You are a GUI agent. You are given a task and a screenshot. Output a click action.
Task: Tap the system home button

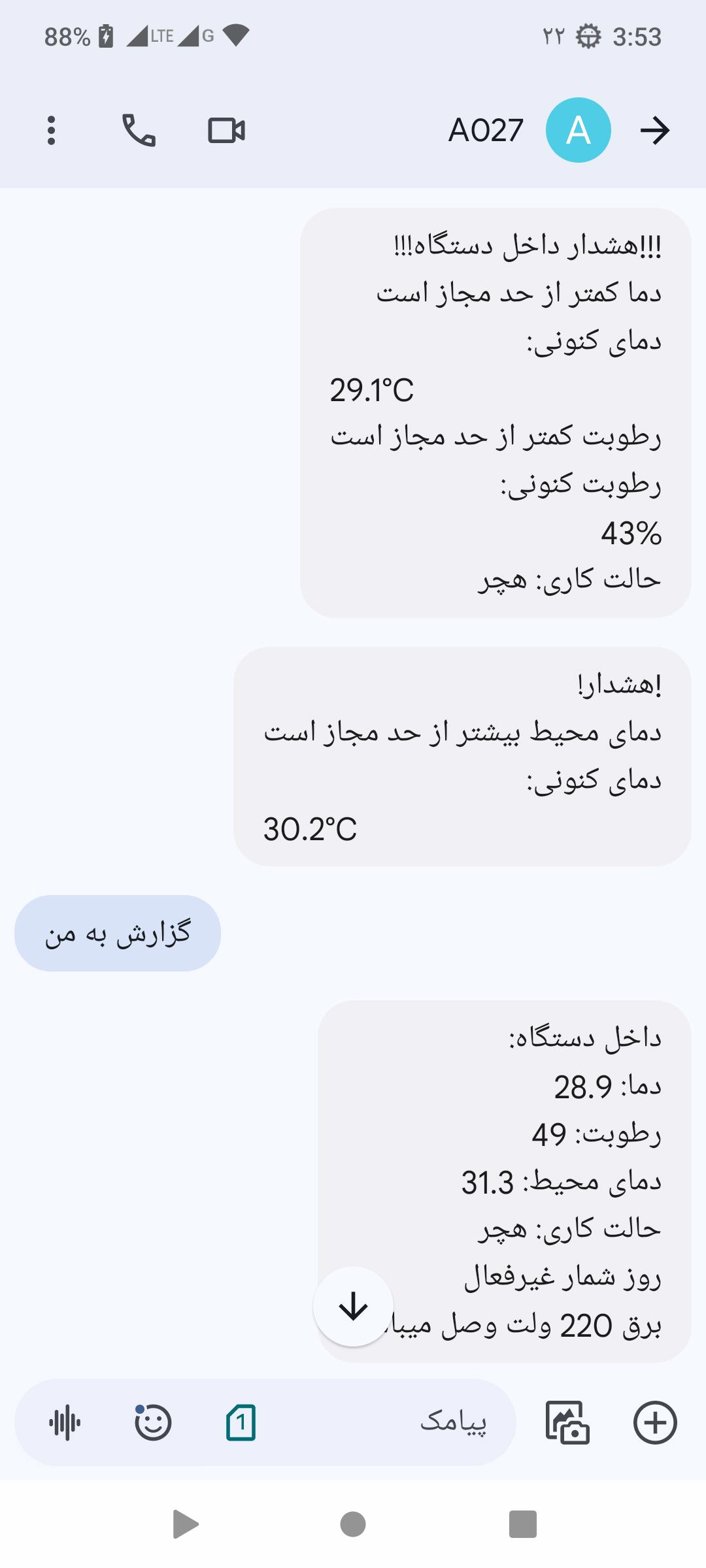point(353,1525)
